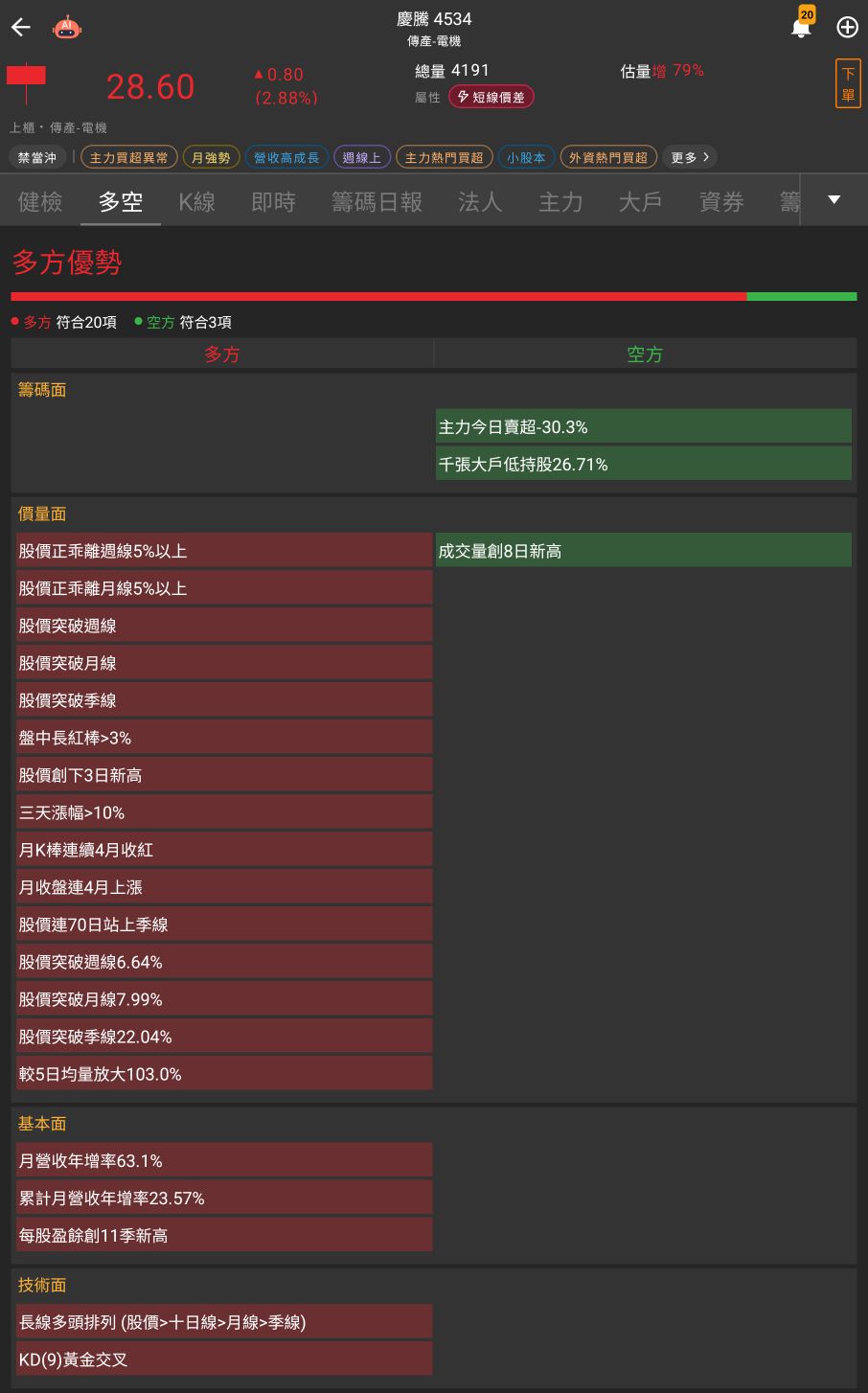The width and height of the screenshot is (868, 1393).
Task: Switch to the 法人 tab
Action: coord(480,201)
